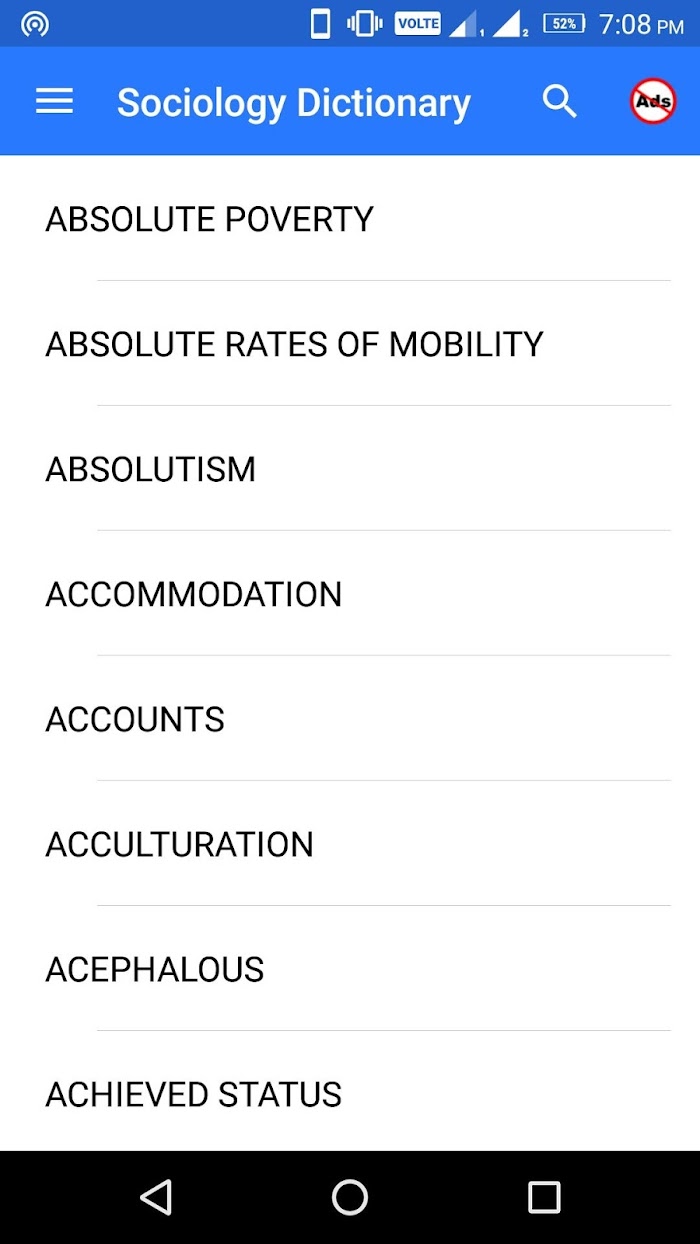The width and height of the screenshot is (700, 1244).
Task: Select ACCULTURATION from the list
Action: [350, 844]
